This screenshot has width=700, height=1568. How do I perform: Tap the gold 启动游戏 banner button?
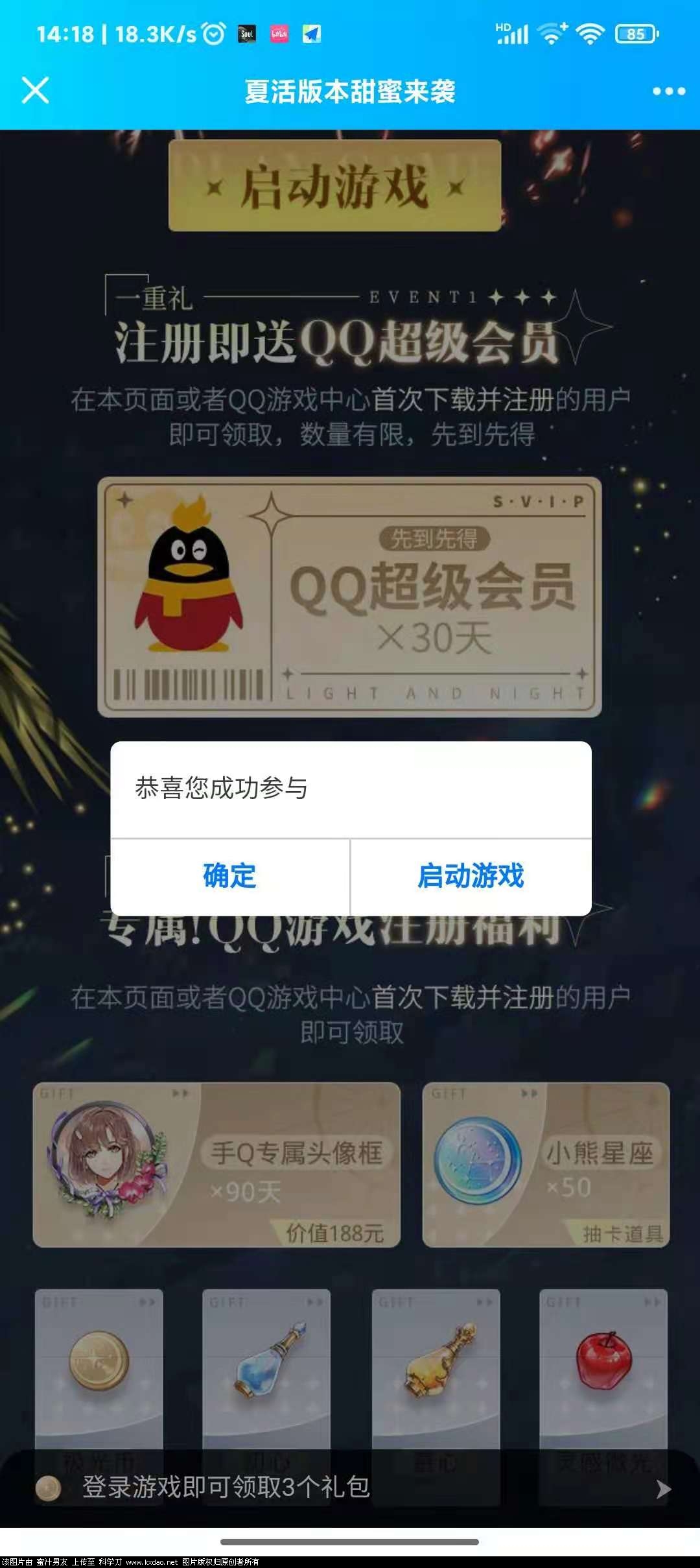(334, 186)
